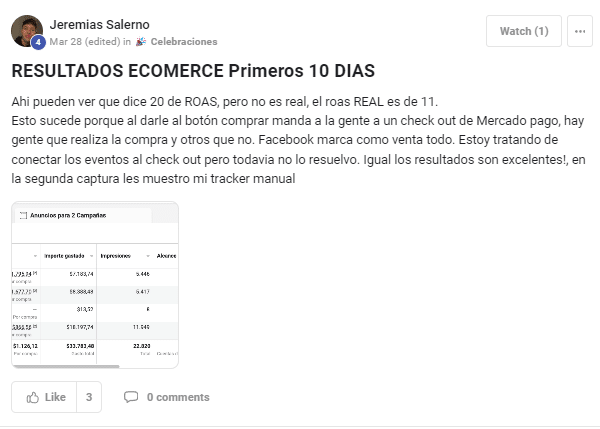Open the Celebraciones category link
The width and height of the screenshot is (600, 429).
click(x=183, y=42)
